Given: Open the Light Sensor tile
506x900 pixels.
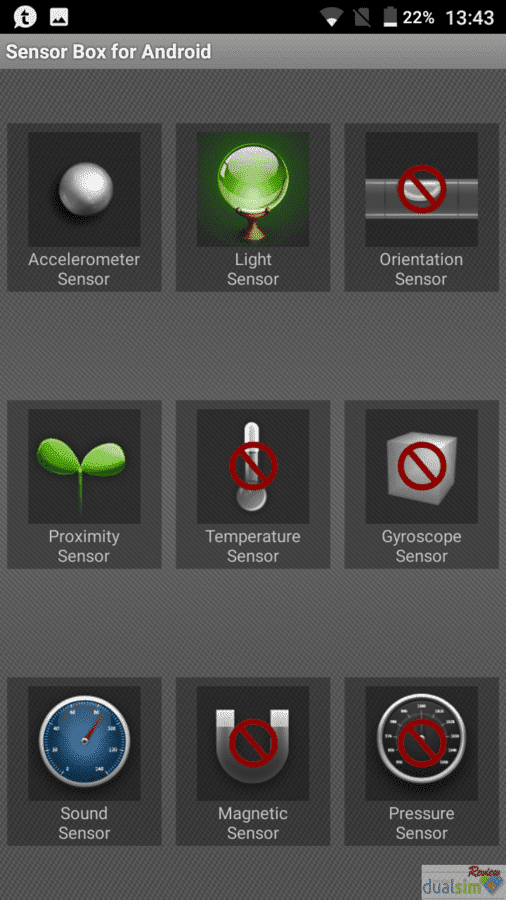Looking at the screenshot, I should click(x=253, y=207).
